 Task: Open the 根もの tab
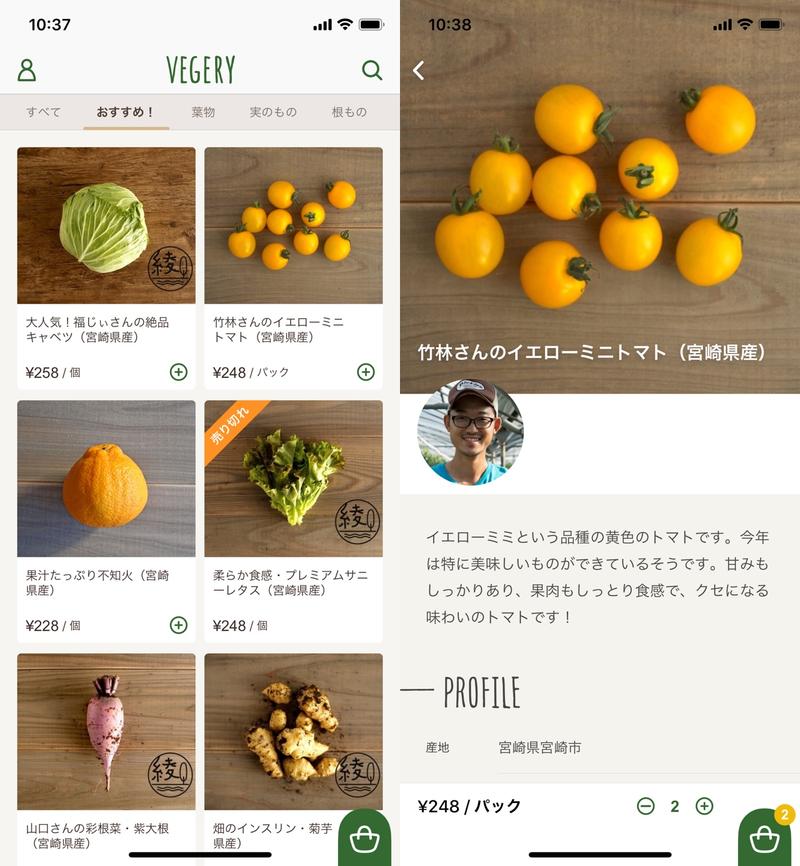click(349, 112)
